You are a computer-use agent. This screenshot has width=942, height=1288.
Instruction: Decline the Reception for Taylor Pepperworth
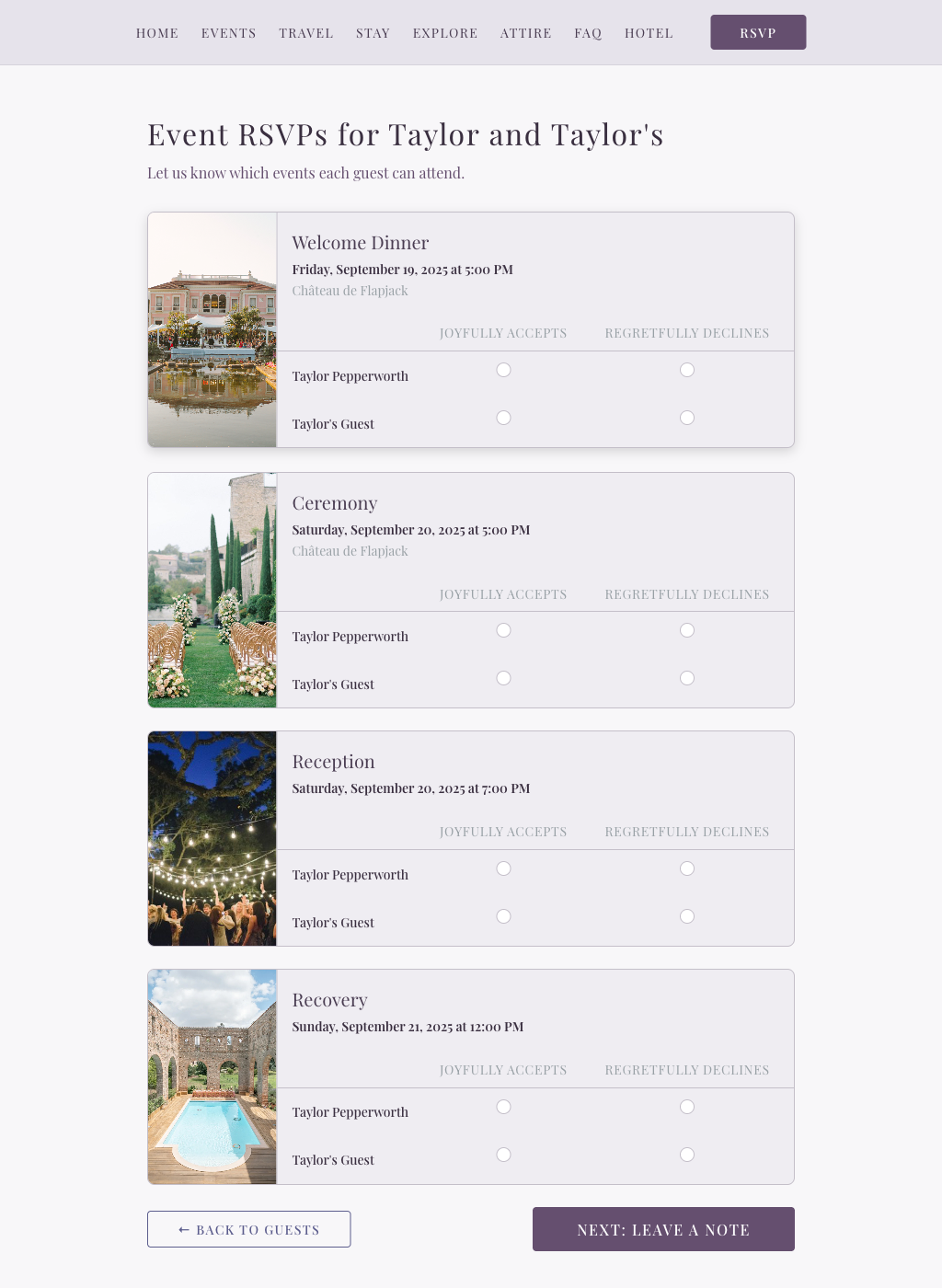(687, 868)
